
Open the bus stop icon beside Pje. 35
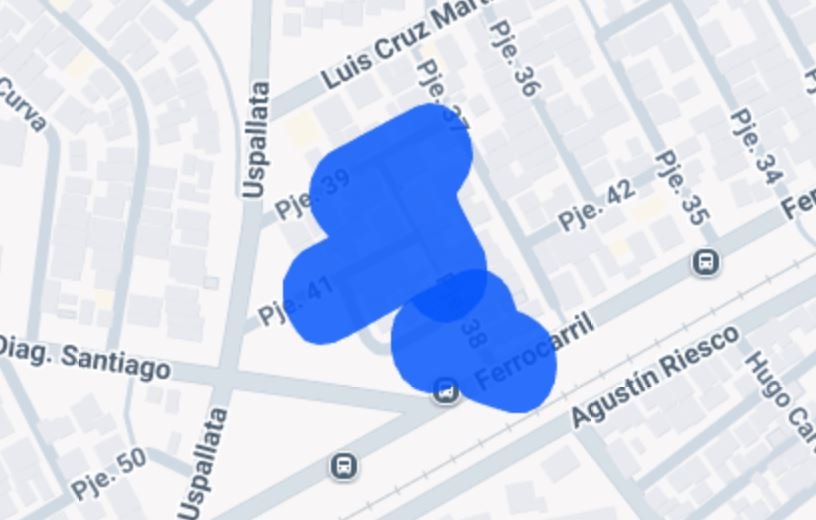click(706, 263)
